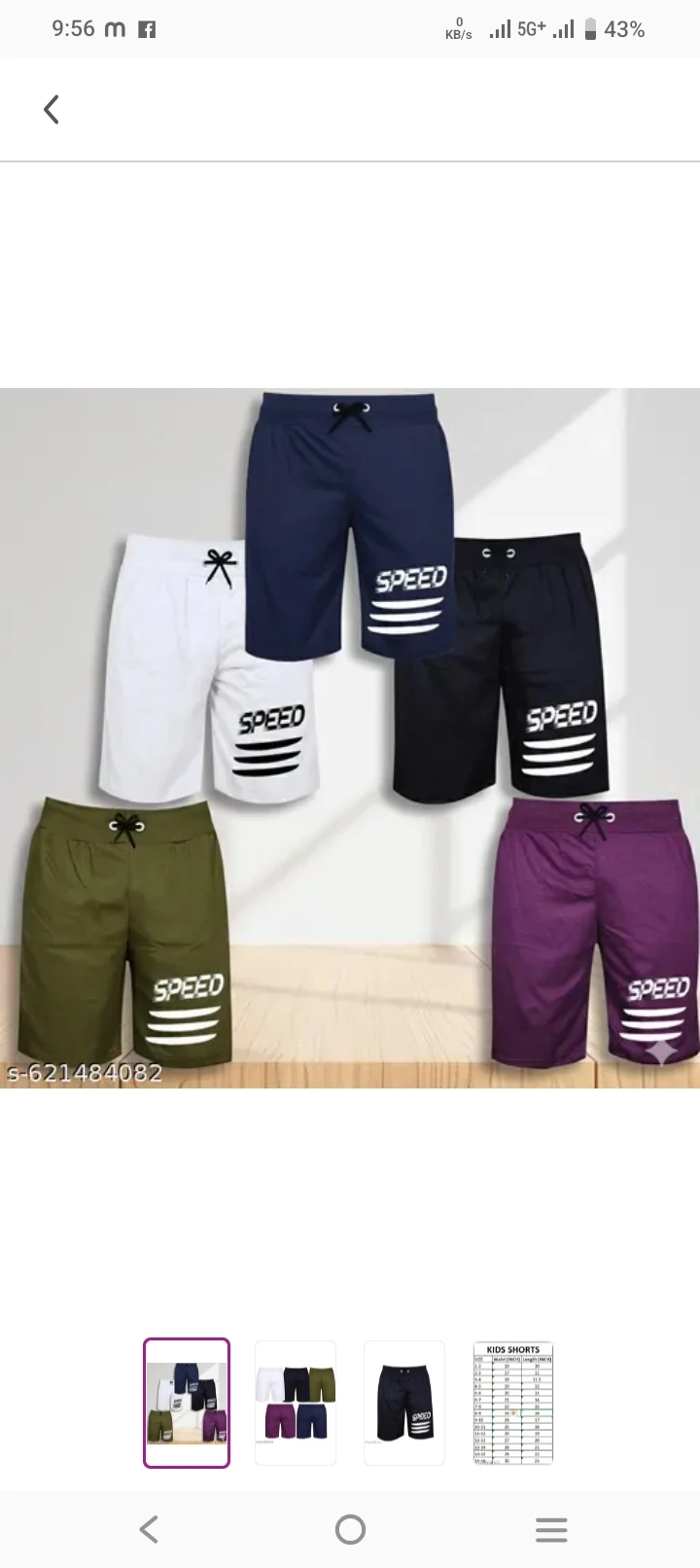Go to the home screen

[350, 1529]
